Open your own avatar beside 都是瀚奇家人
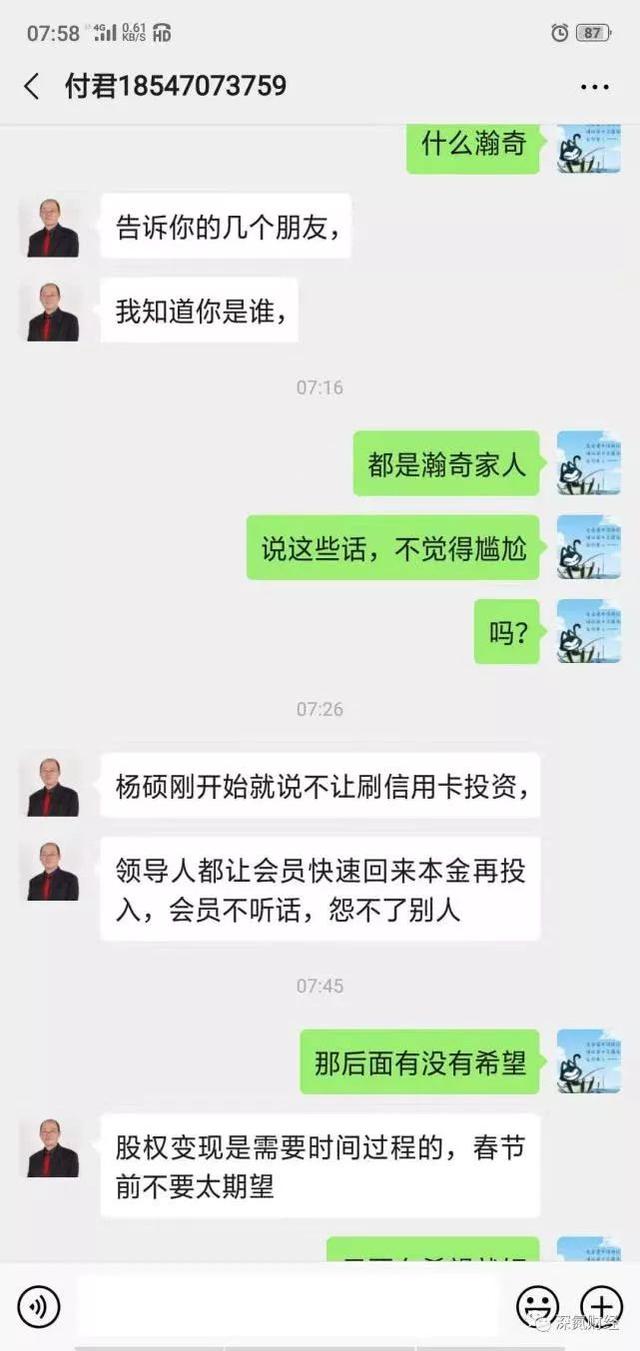The height and width of the screenshot is (1351, 640). click(589, 463)
